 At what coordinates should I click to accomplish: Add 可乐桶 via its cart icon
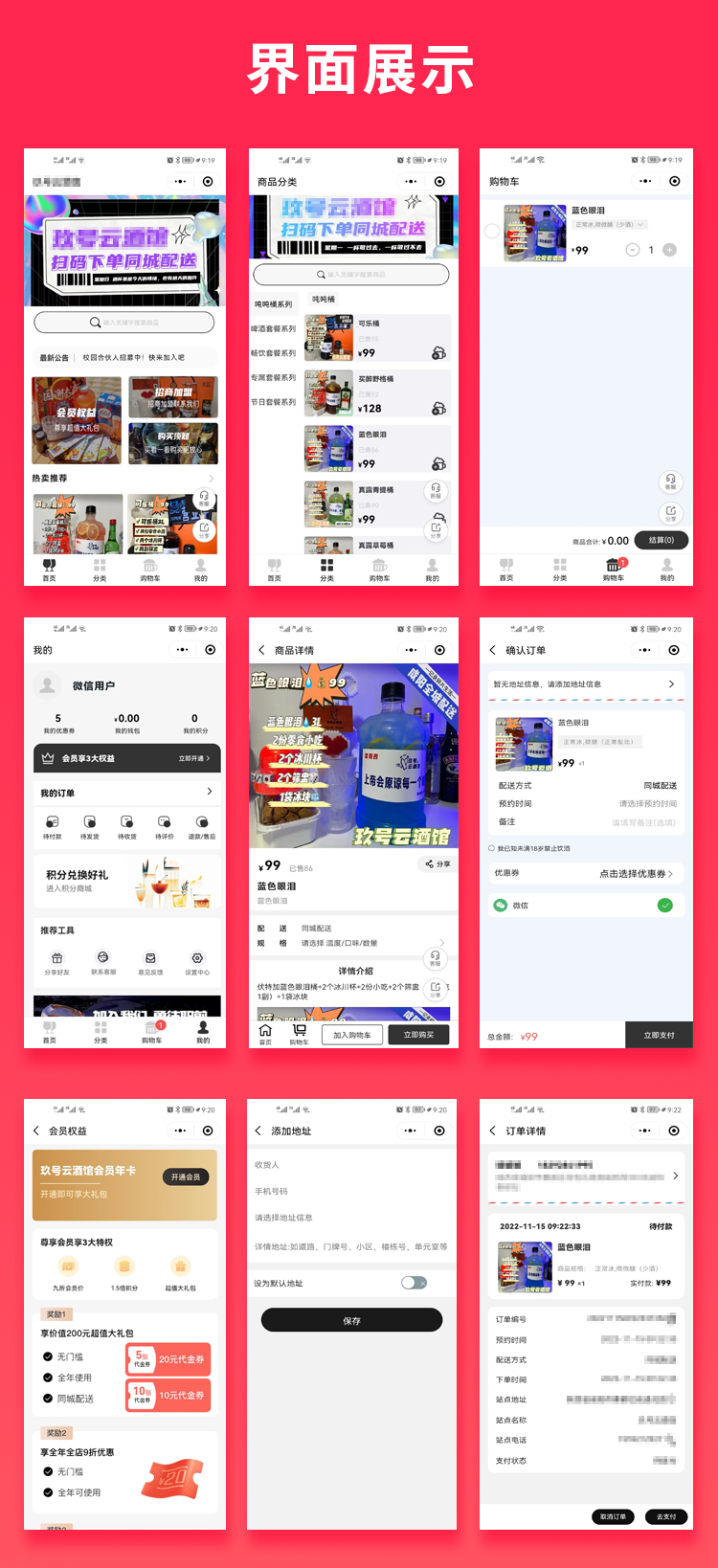438,354
